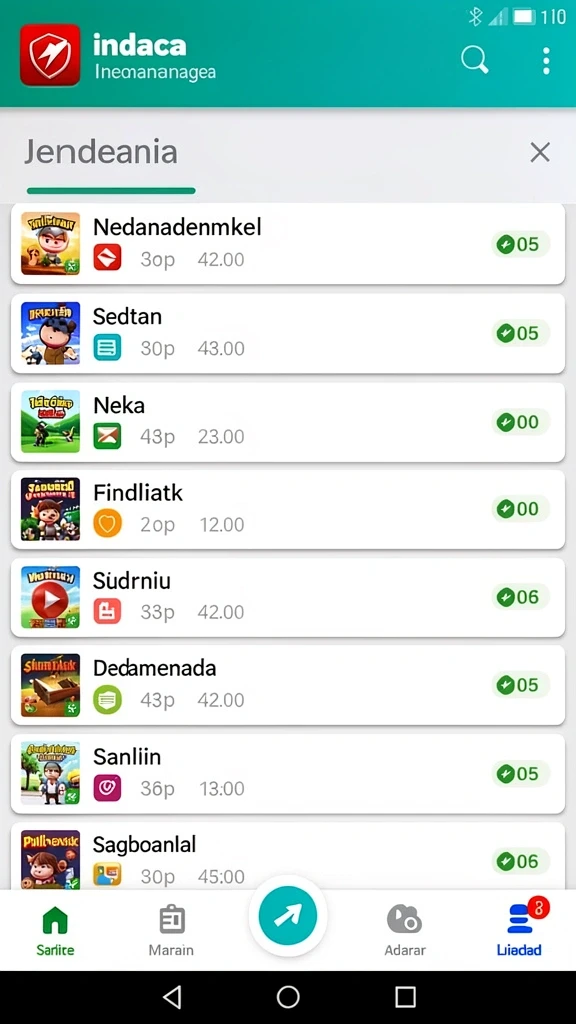Go to the system home screen

coord(288,997)
